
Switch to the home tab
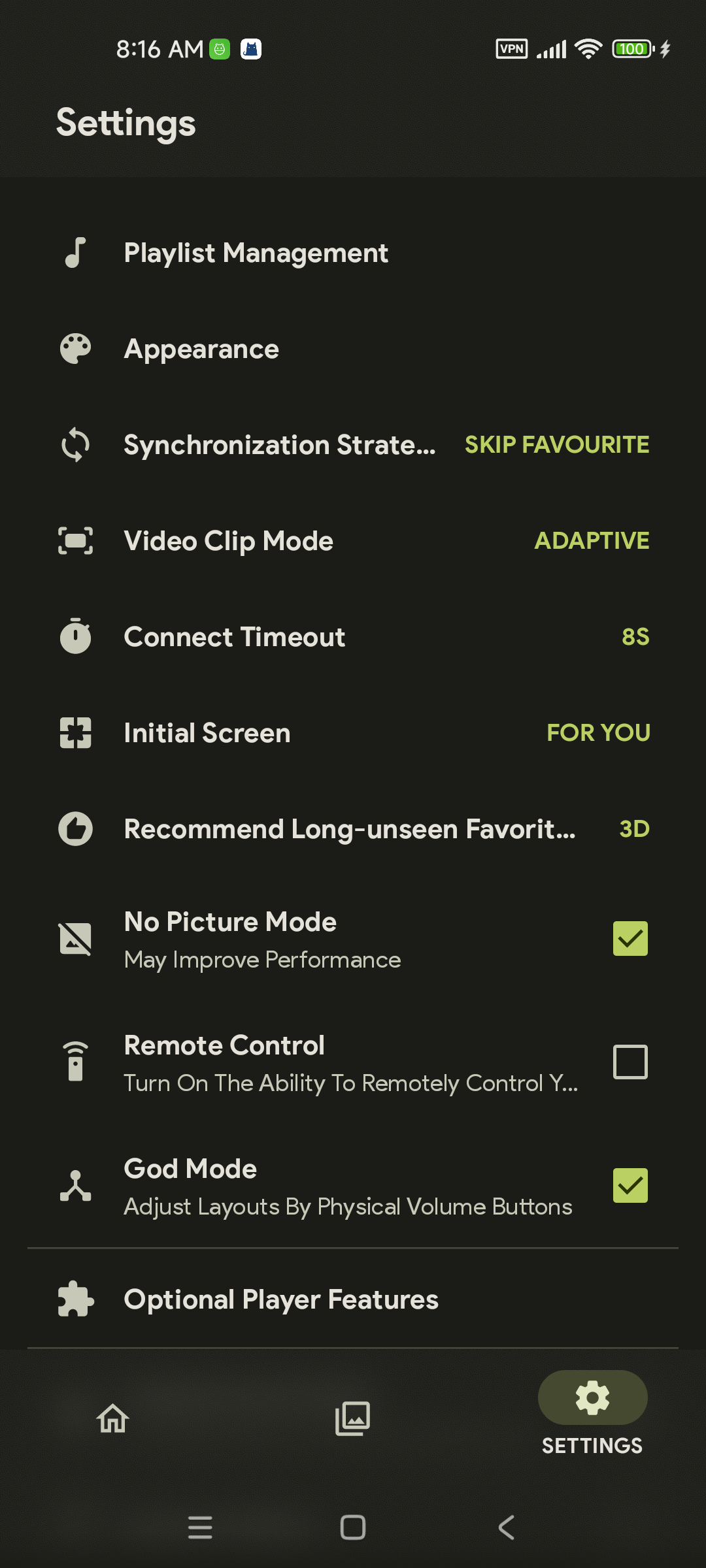(x=113, y=1418)
